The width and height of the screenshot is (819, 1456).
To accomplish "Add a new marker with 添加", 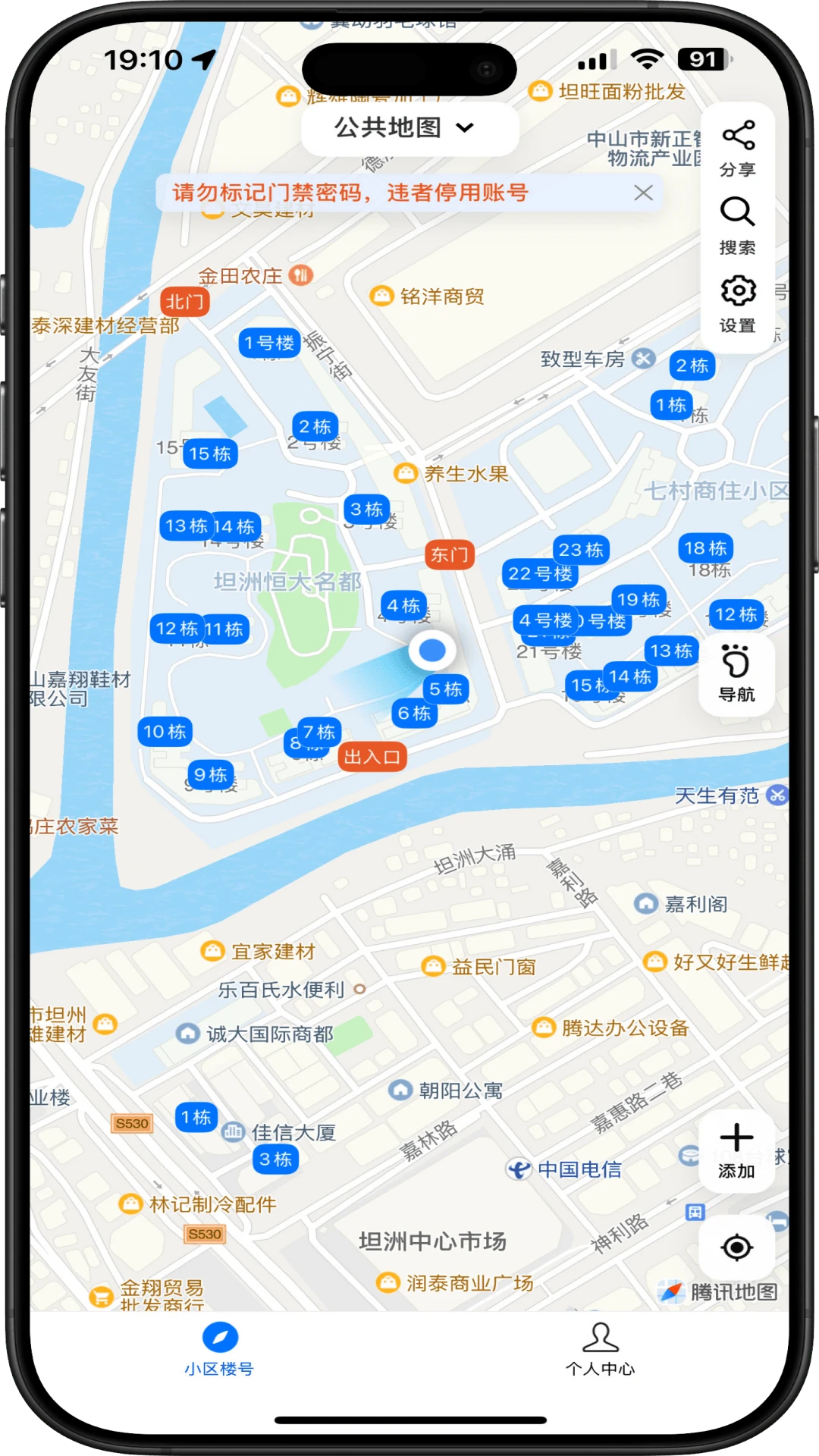I will pos(736,1151).
